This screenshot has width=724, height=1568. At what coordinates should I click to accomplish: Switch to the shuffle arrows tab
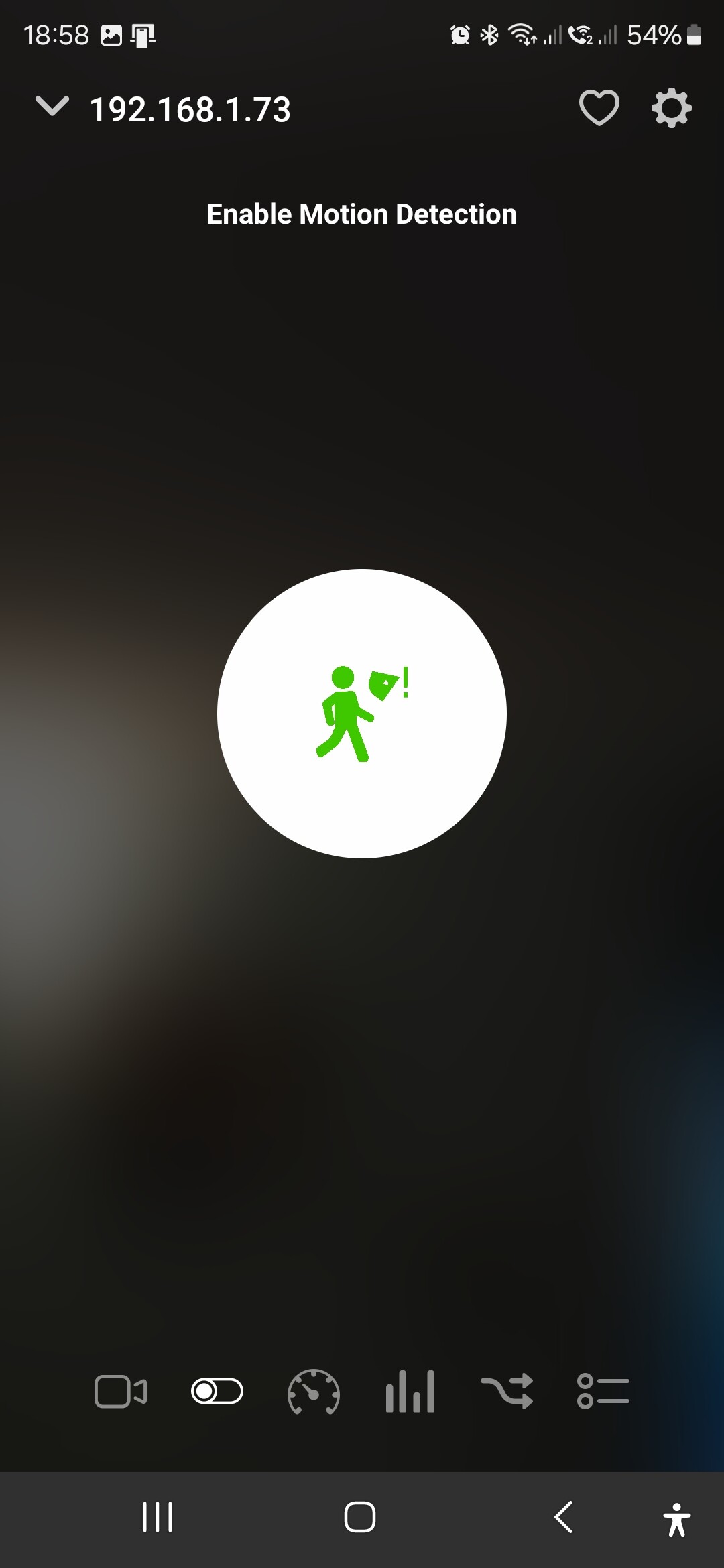pos(507,1392)
